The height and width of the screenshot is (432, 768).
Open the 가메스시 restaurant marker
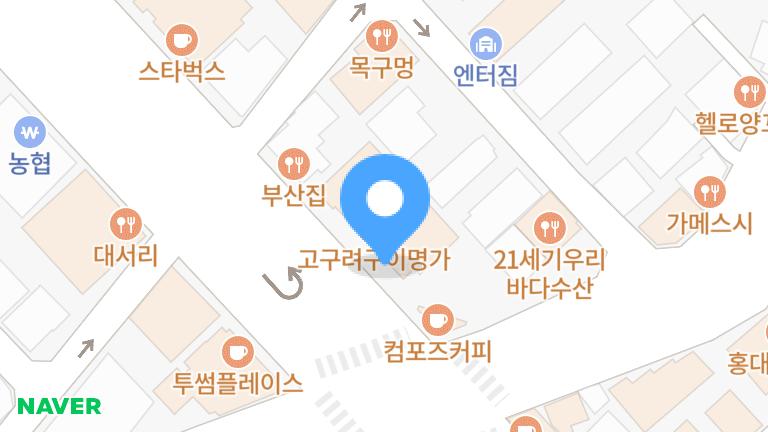[709, 191]
